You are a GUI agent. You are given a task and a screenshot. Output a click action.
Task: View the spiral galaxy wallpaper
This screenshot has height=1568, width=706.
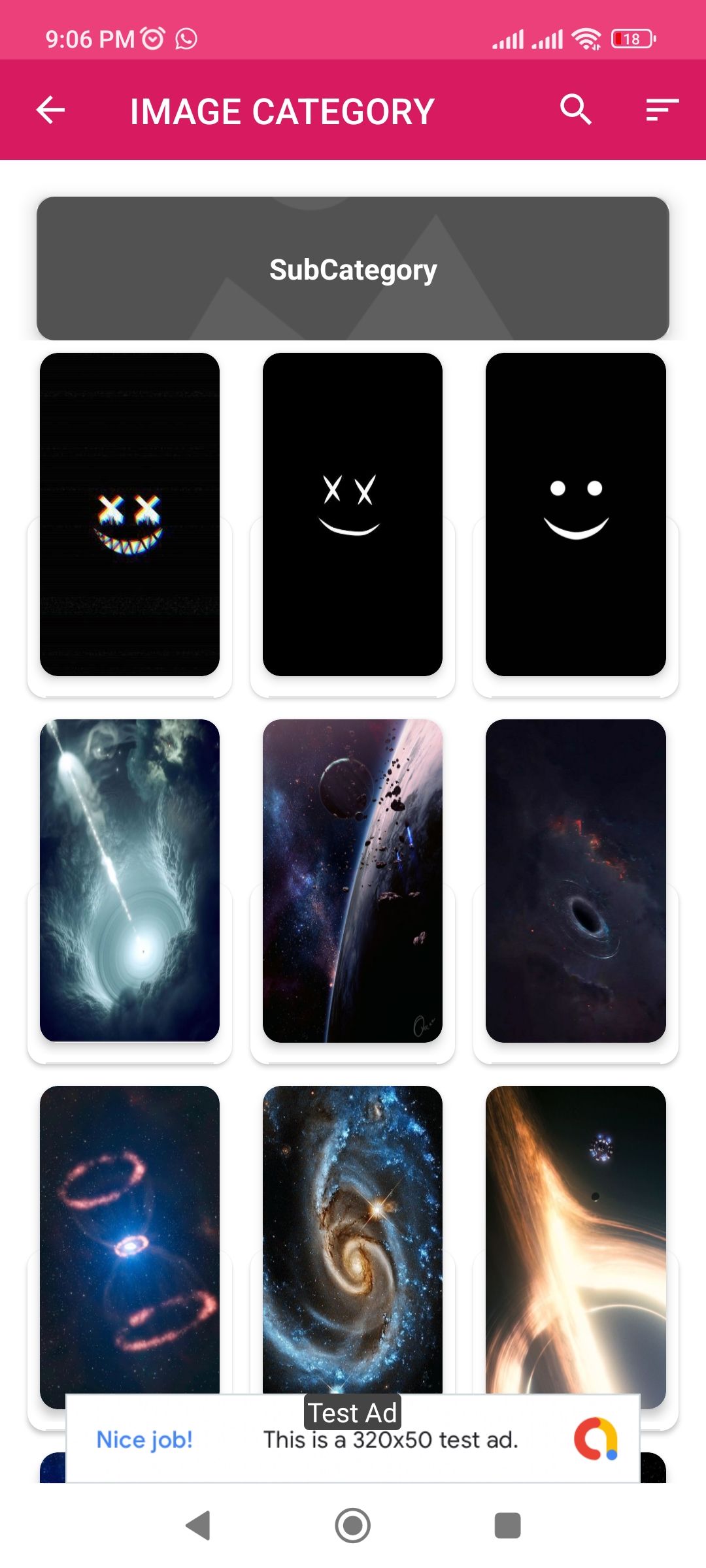tap(352, 1238)
